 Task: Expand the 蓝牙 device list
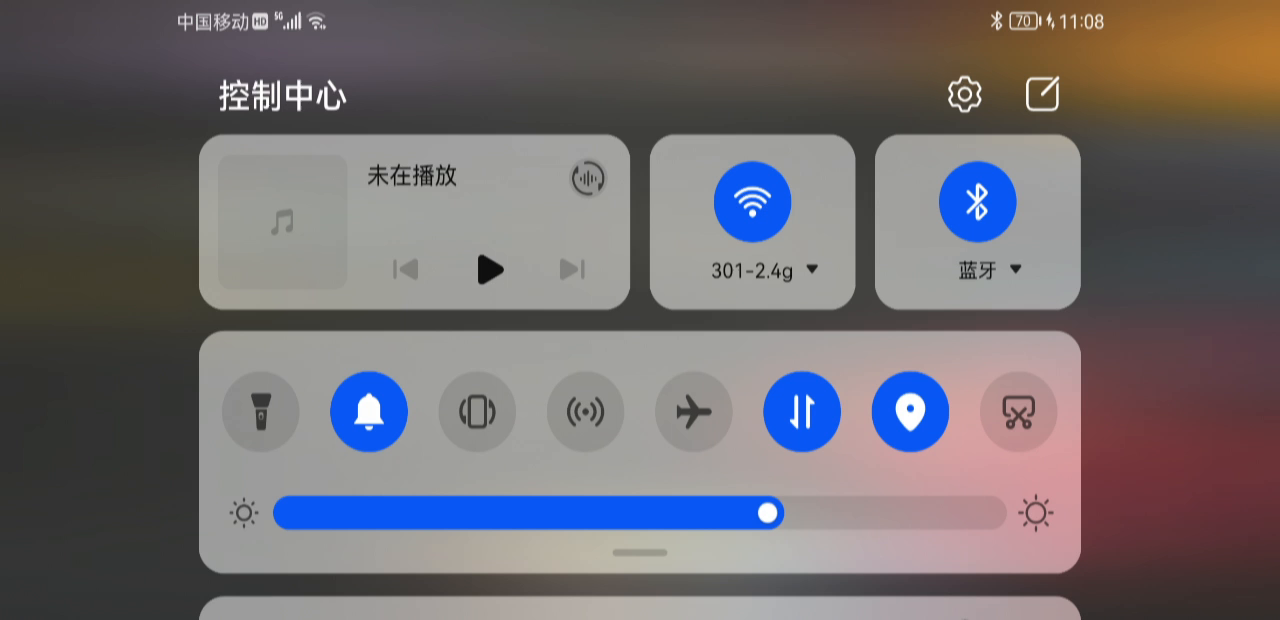1016,270
